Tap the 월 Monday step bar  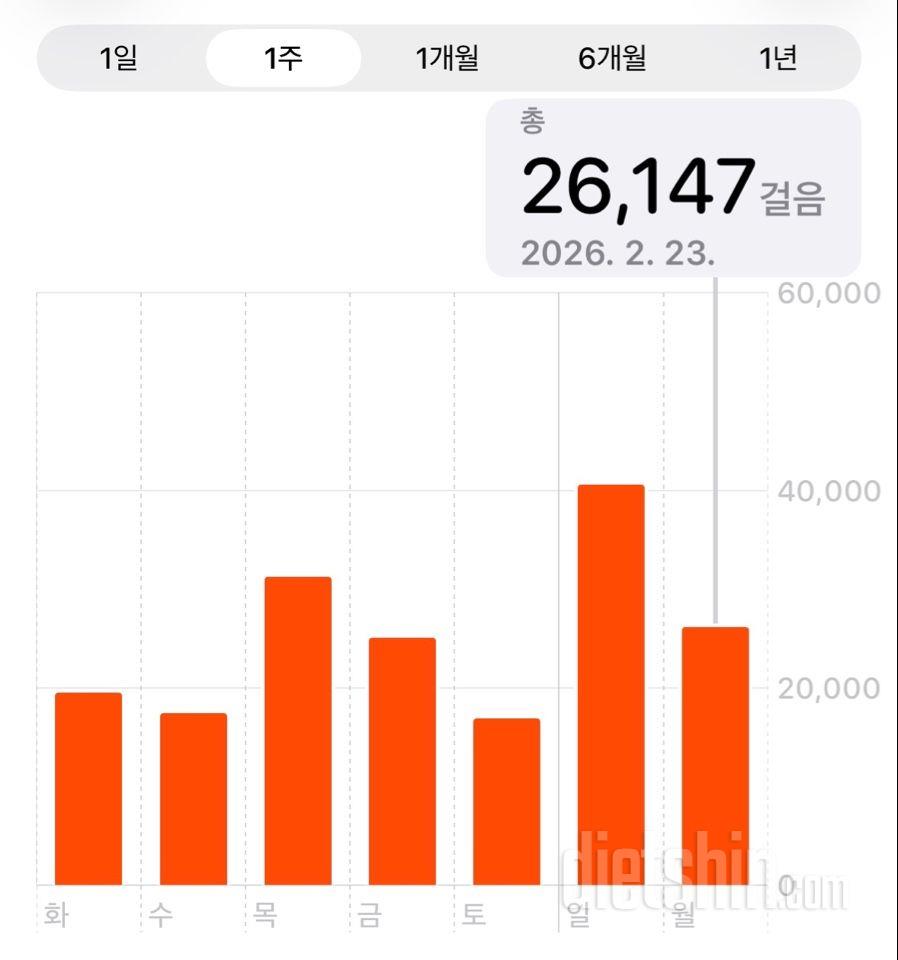pyautogui.click(x=714, y=760)
